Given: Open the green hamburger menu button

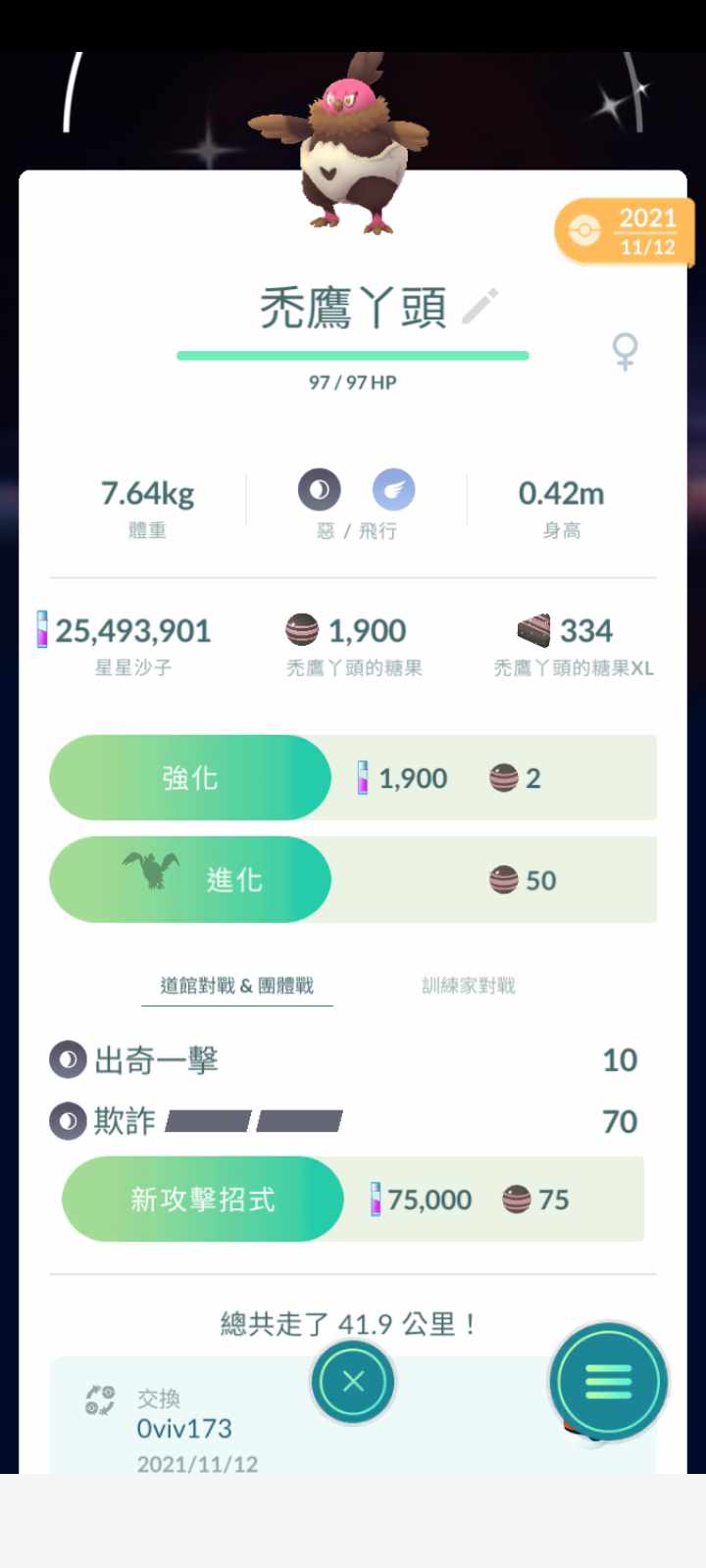Looking at the screenshot, I should 608,1382.
